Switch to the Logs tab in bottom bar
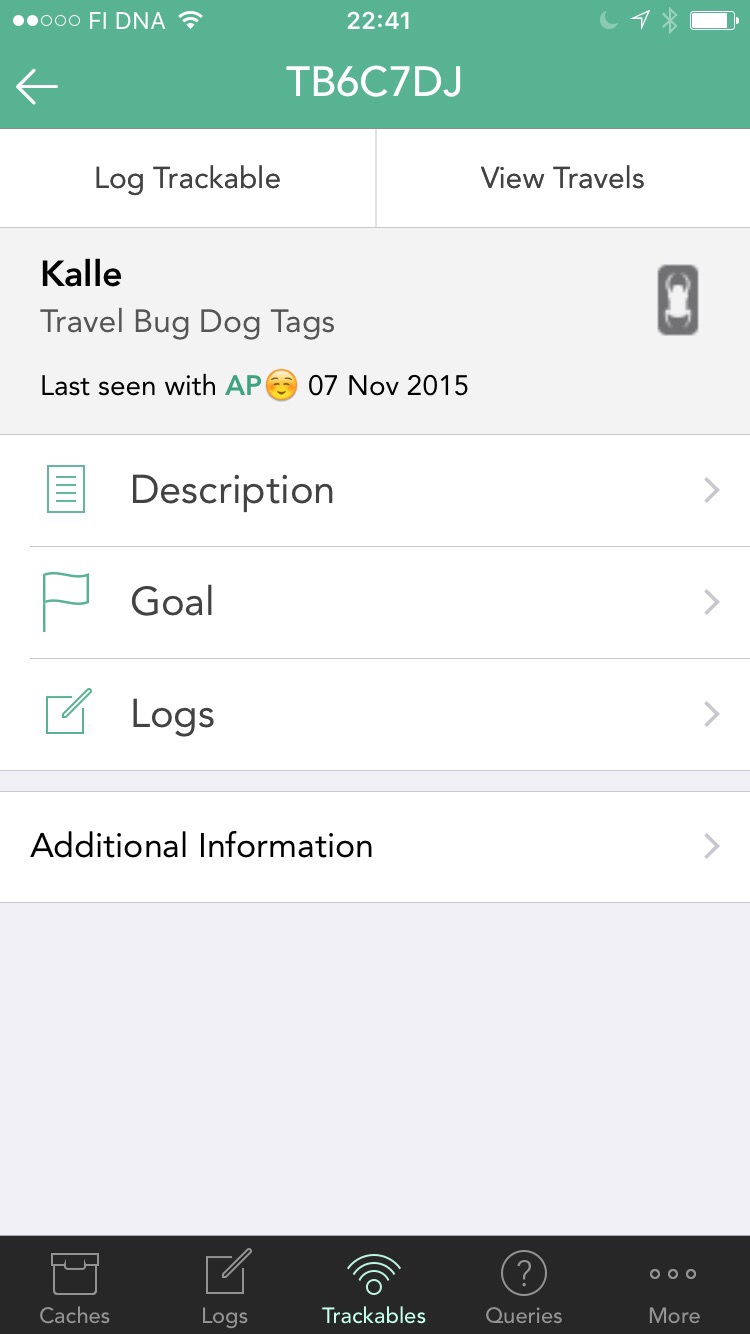Image resolution: width=750 pixels, height=1334 pixels. 225,1287
